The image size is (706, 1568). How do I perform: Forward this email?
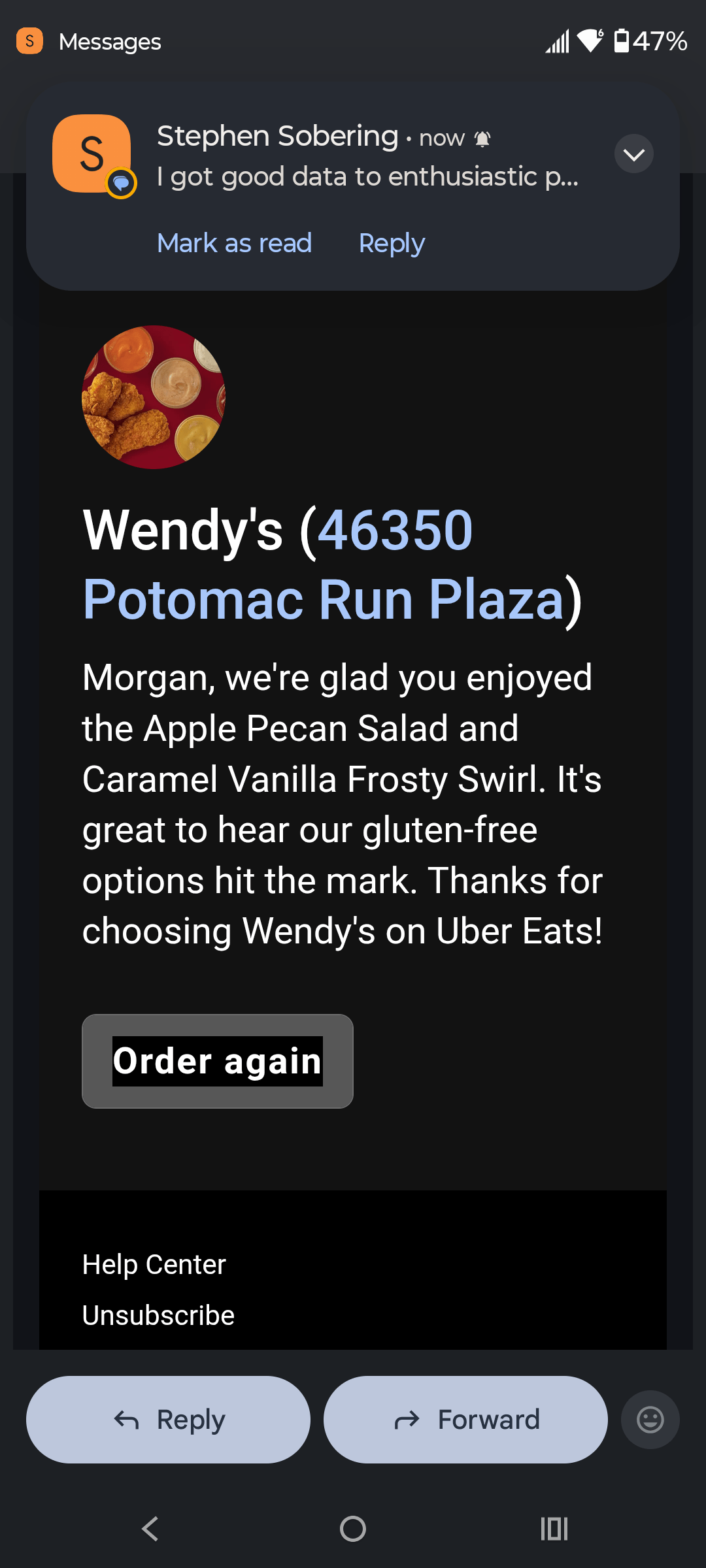click(x=465, y=1420)
